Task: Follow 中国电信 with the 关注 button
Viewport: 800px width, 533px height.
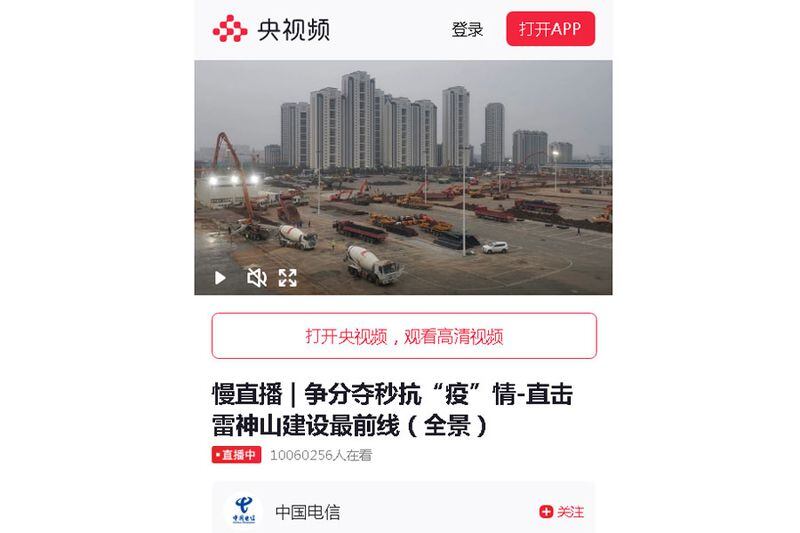Action: tap(562, 512)
